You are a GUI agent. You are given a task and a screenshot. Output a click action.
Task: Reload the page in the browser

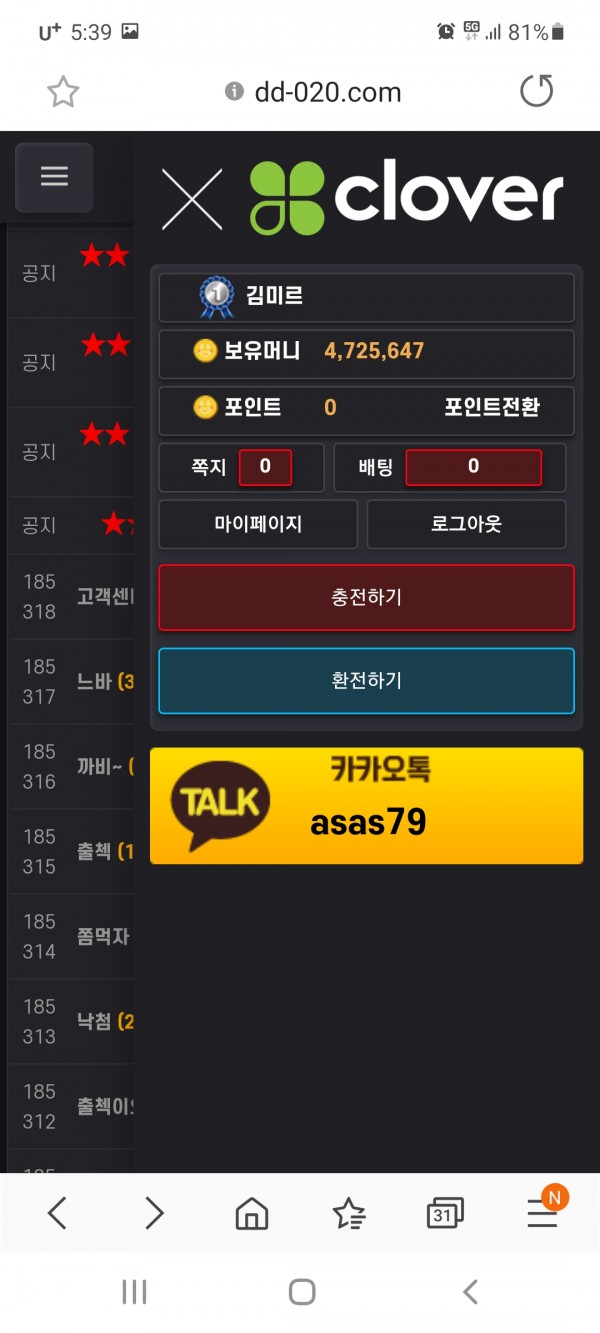(537, 92)
